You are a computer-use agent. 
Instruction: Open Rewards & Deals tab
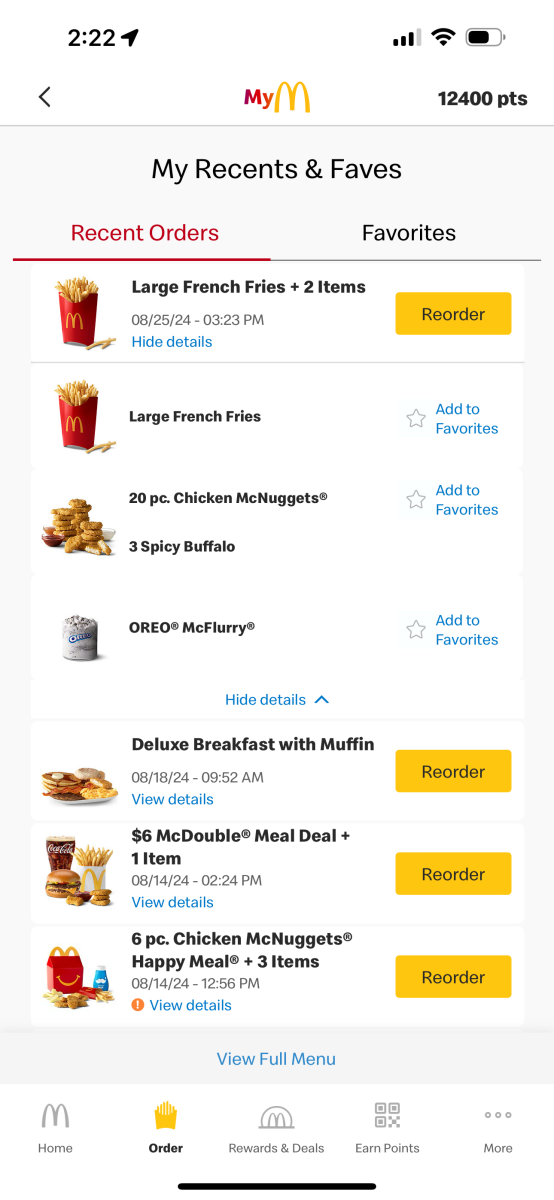tap(277, 1129)
